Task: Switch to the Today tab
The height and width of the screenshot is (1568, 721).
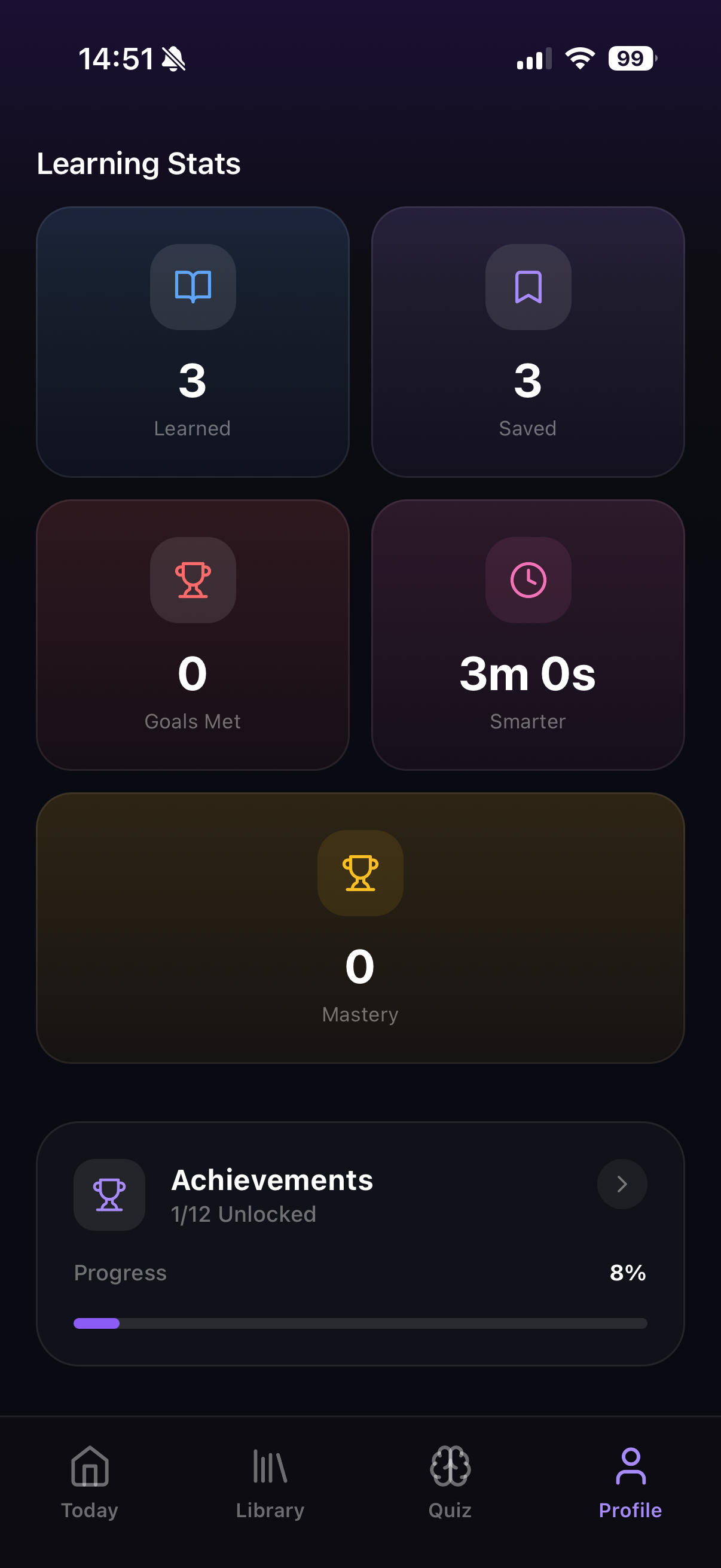Action: point(90,1483)
